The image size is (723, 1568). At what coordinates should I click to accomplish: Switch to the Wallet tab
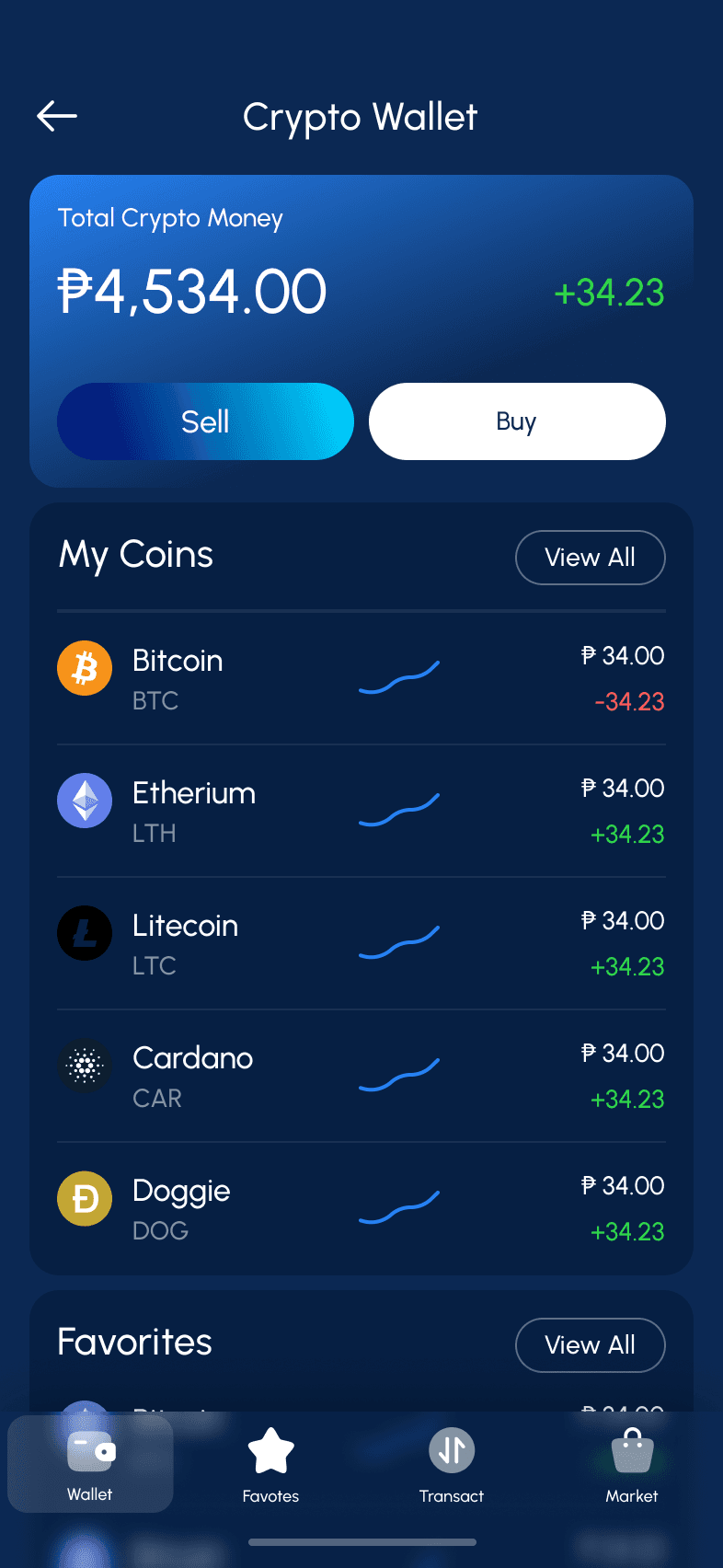[90, 1465]
